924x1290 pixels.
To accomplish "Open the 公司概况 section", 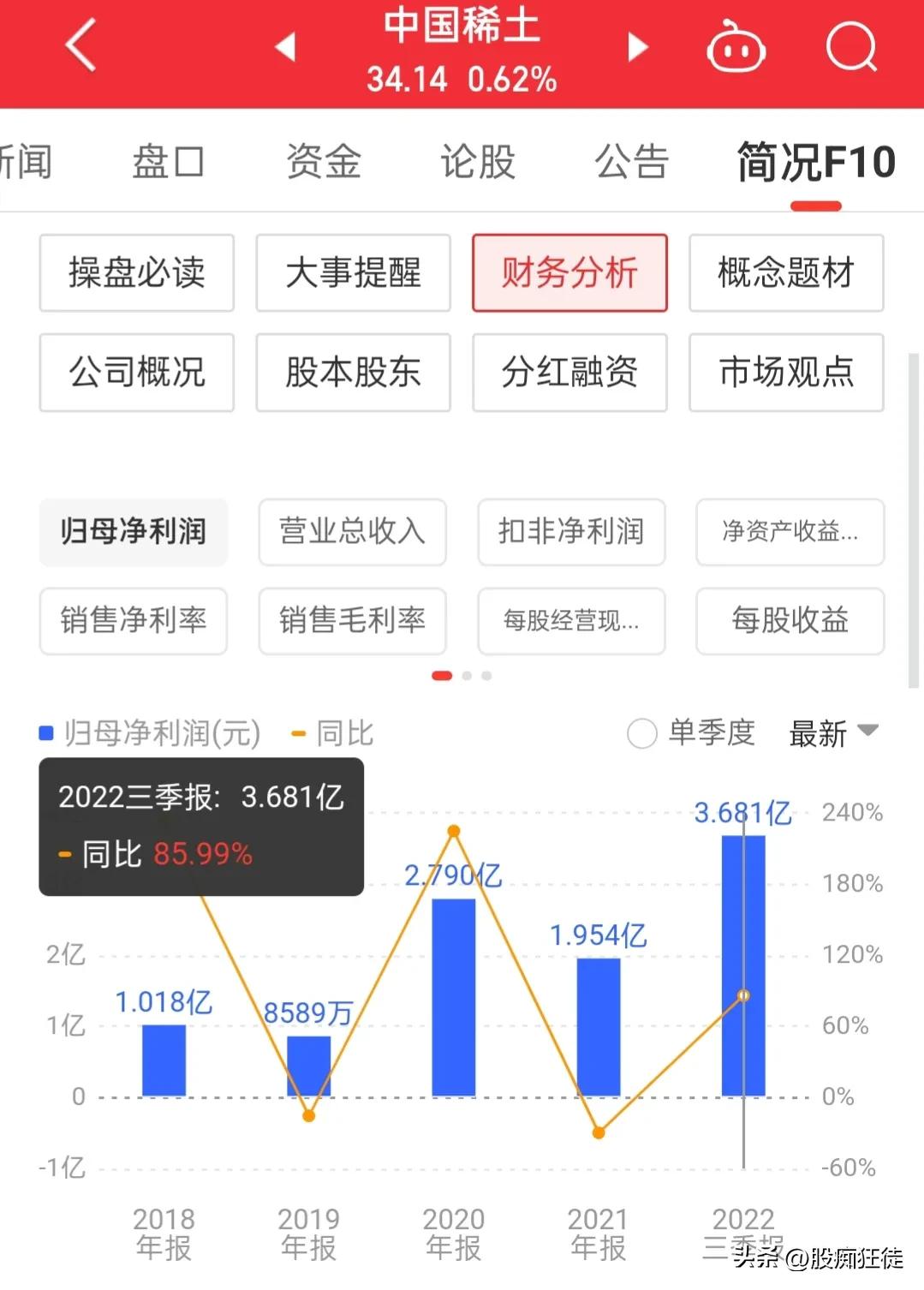I will click(137, 373).
